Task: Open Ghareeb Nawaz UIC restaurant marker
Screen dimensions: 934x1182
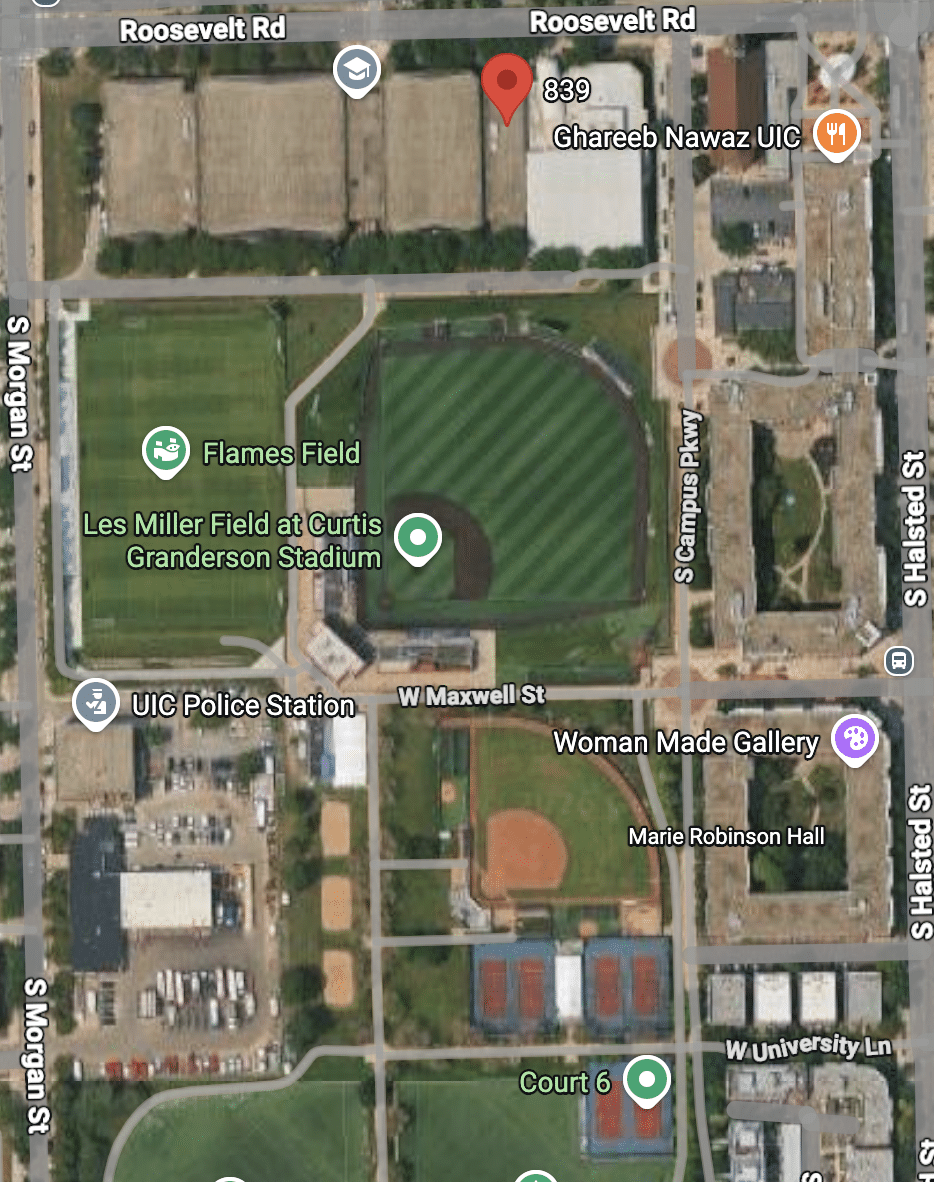Action: (x=836, y=136)
